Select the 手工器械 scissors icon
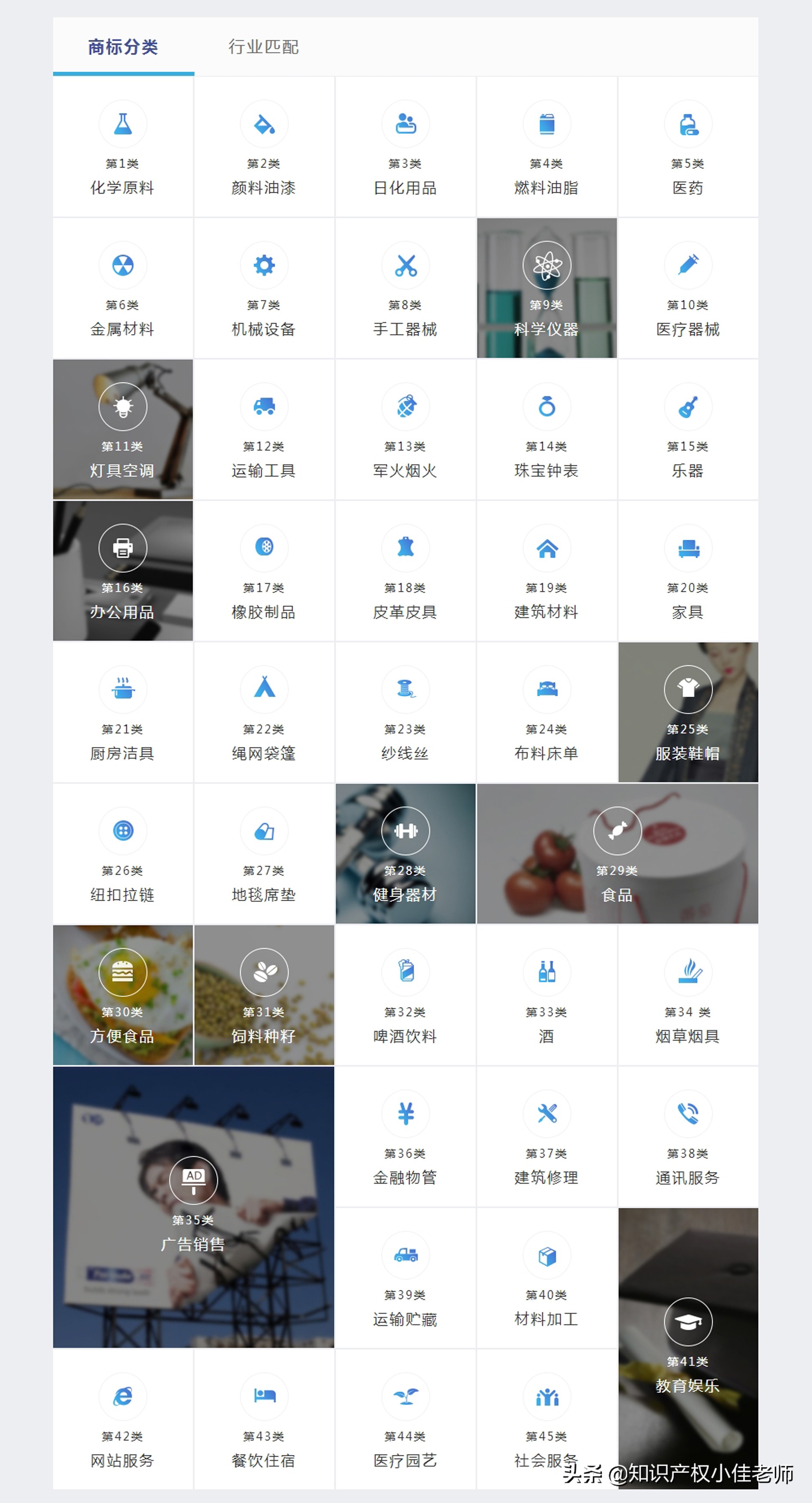 pos(406,264)
